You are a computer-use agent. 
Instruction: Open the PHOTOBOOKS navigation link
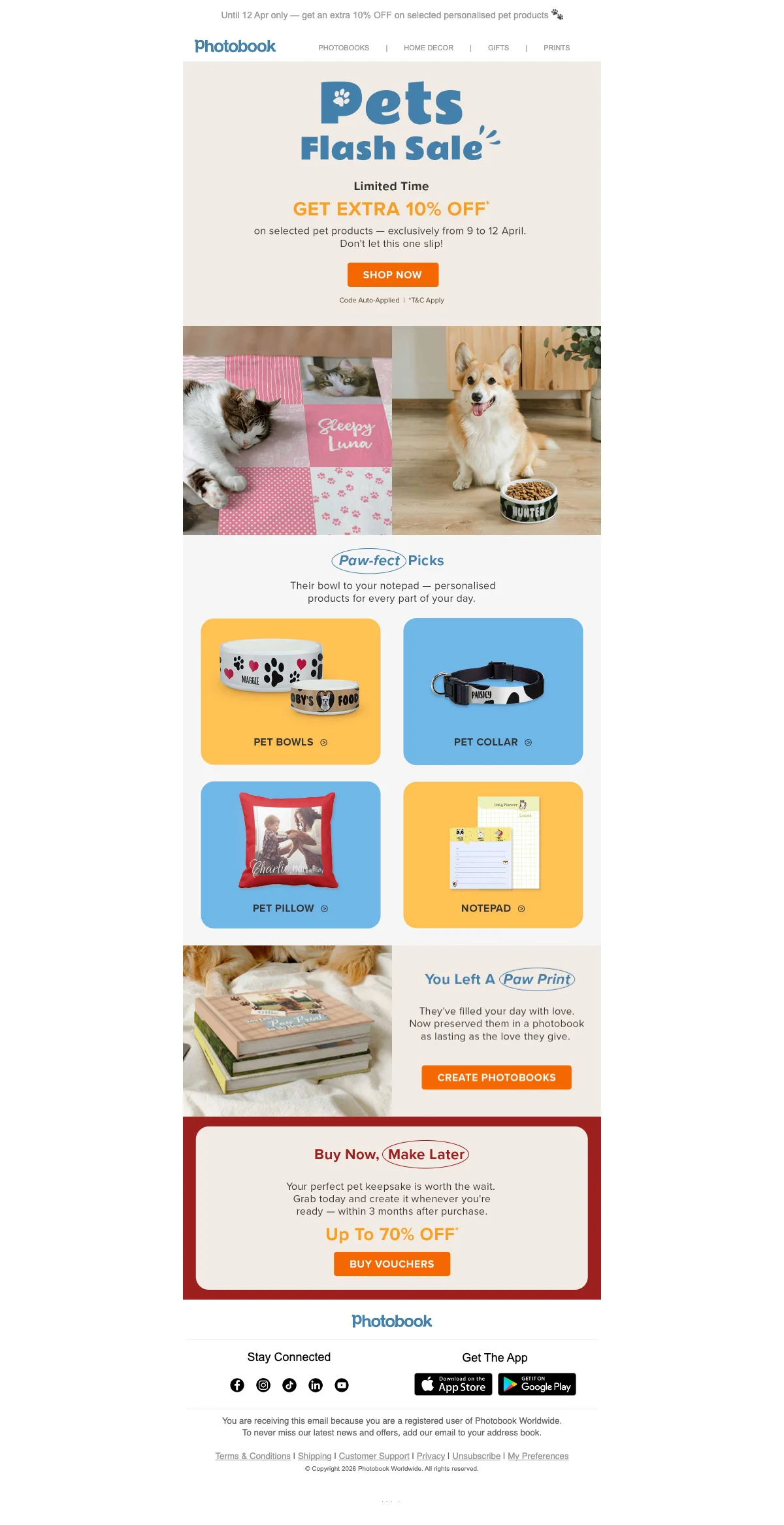click(x=344, y=48)
